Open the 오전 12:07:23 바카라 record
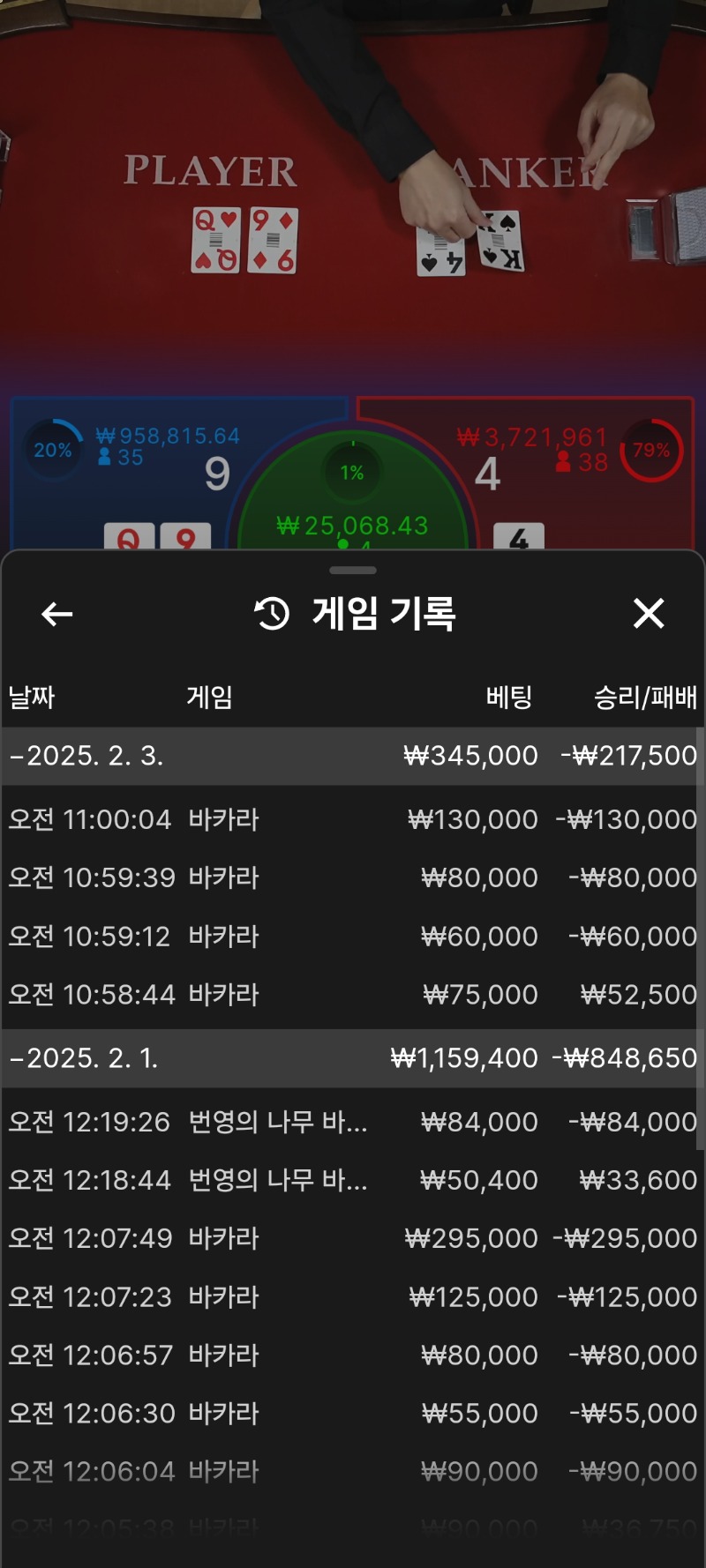Viewport: 706px width, 1568px height. [x=351, y=1296]
